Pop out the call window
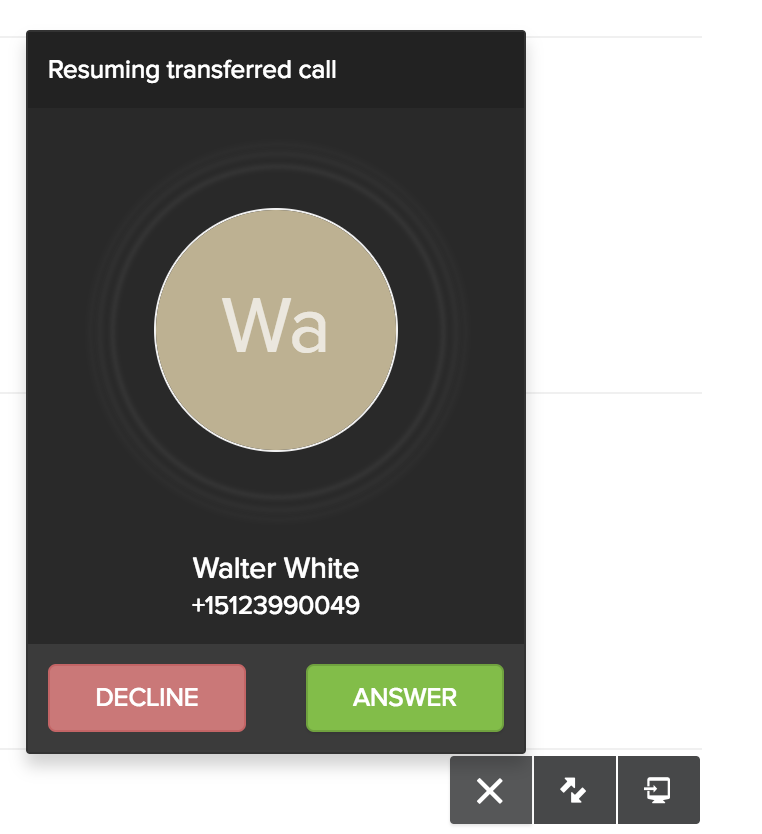Image resolution: width=762 pixels, height=834 pixels. 658,791
